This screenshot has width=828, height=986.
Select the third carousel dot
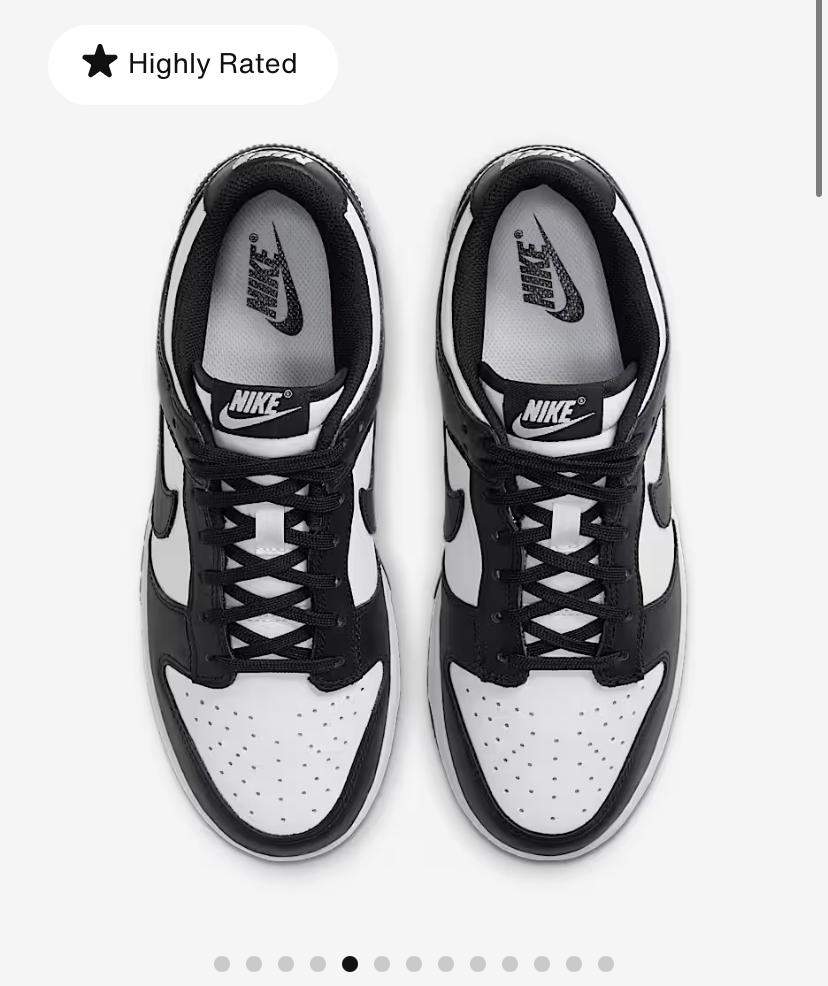pyautogui.click(x=285, y=964)
